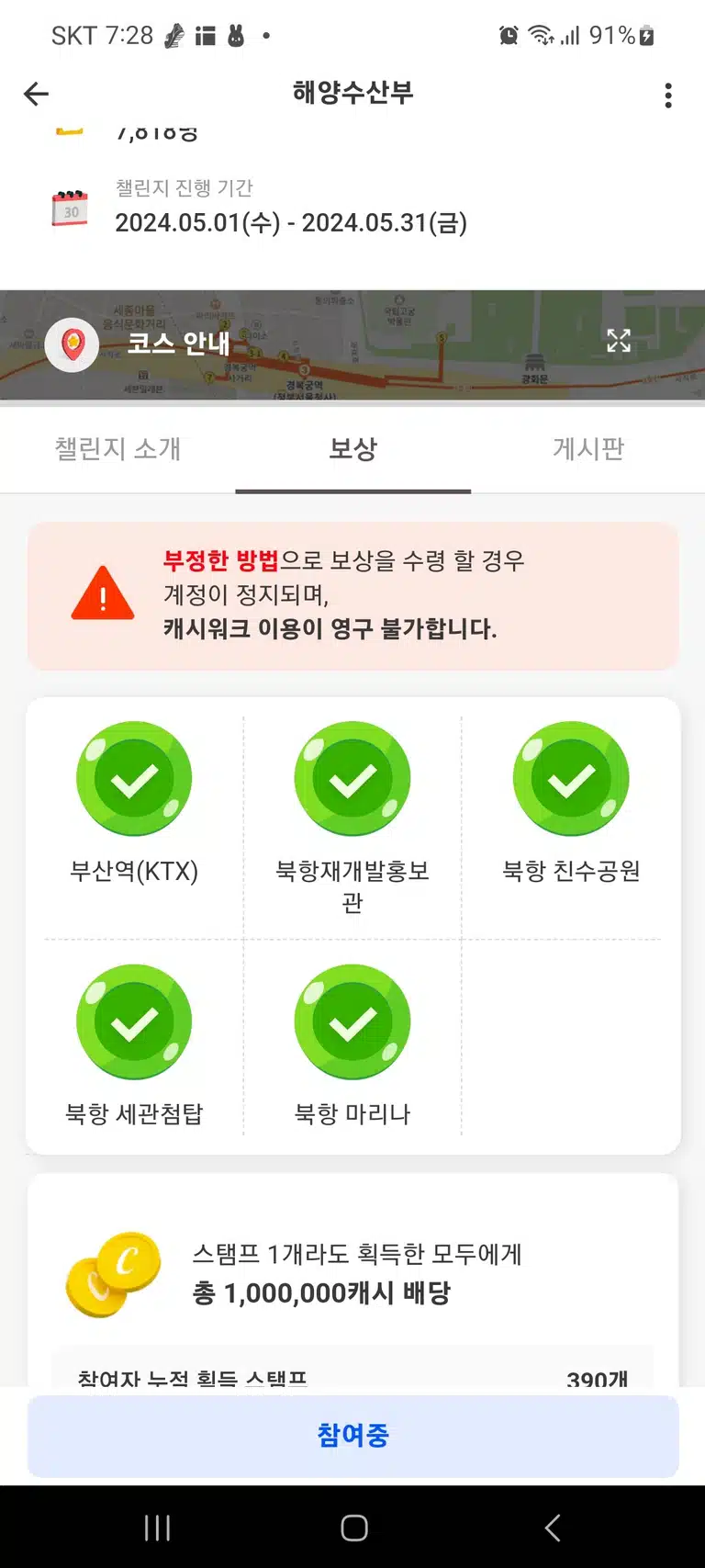Open the three-dot overflow menu

tap(668, 95)
